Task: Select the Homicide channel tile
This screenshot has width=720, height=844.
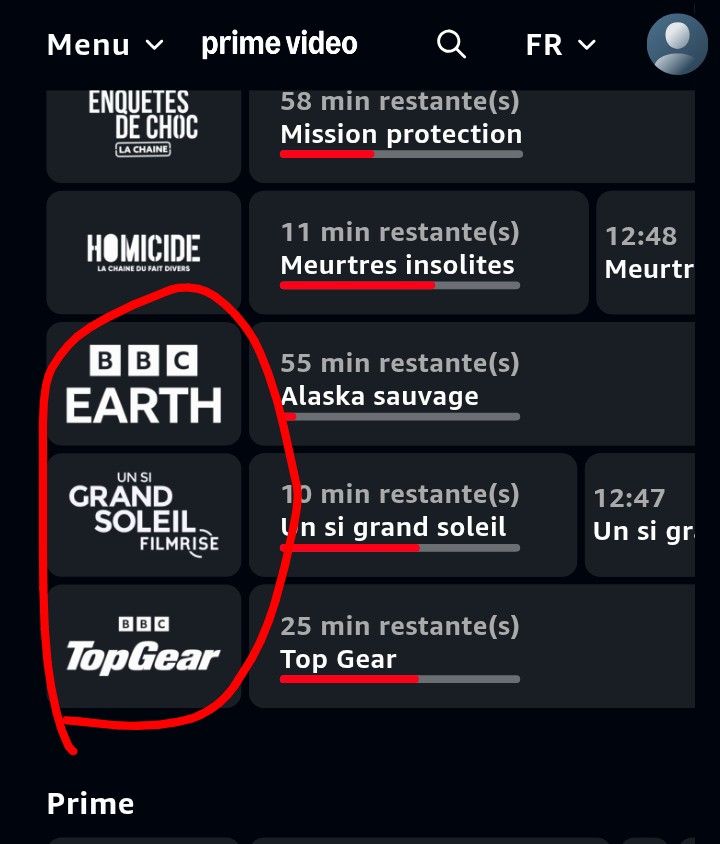Action: point(144,252)
